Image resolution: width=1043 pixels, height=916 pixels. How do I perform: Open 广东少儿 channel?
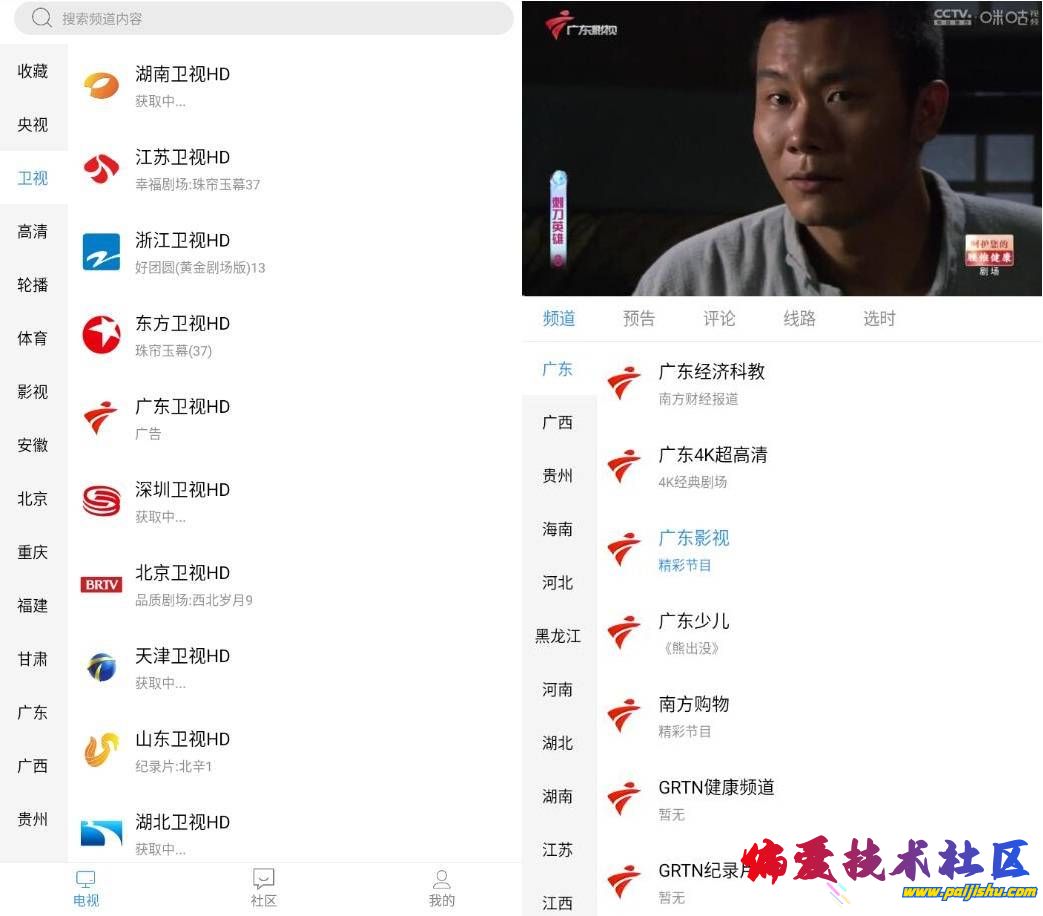tap(693, 631)
